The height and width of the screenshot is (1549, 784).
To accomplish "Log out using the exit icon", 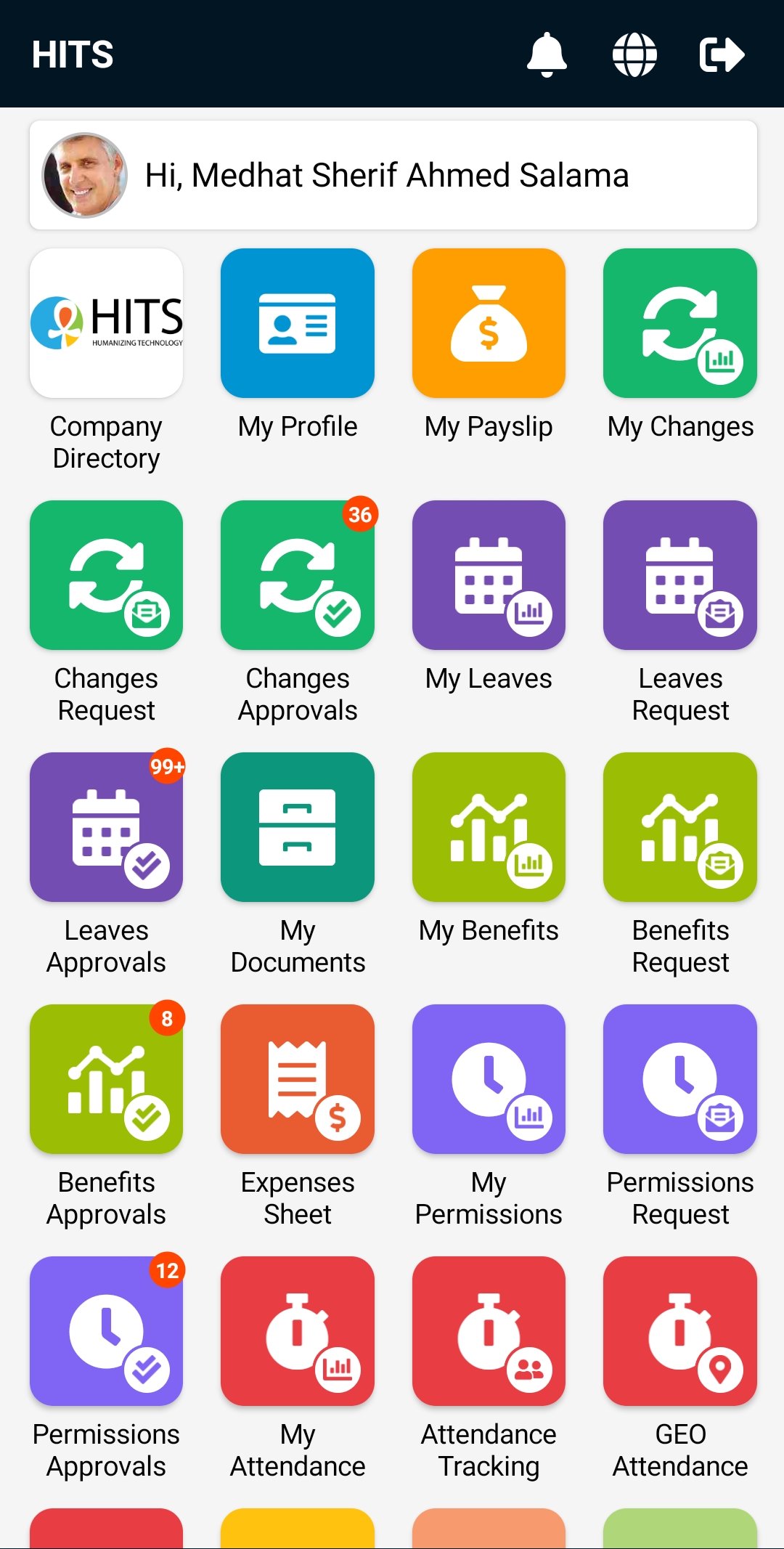I will coord(722,54).
